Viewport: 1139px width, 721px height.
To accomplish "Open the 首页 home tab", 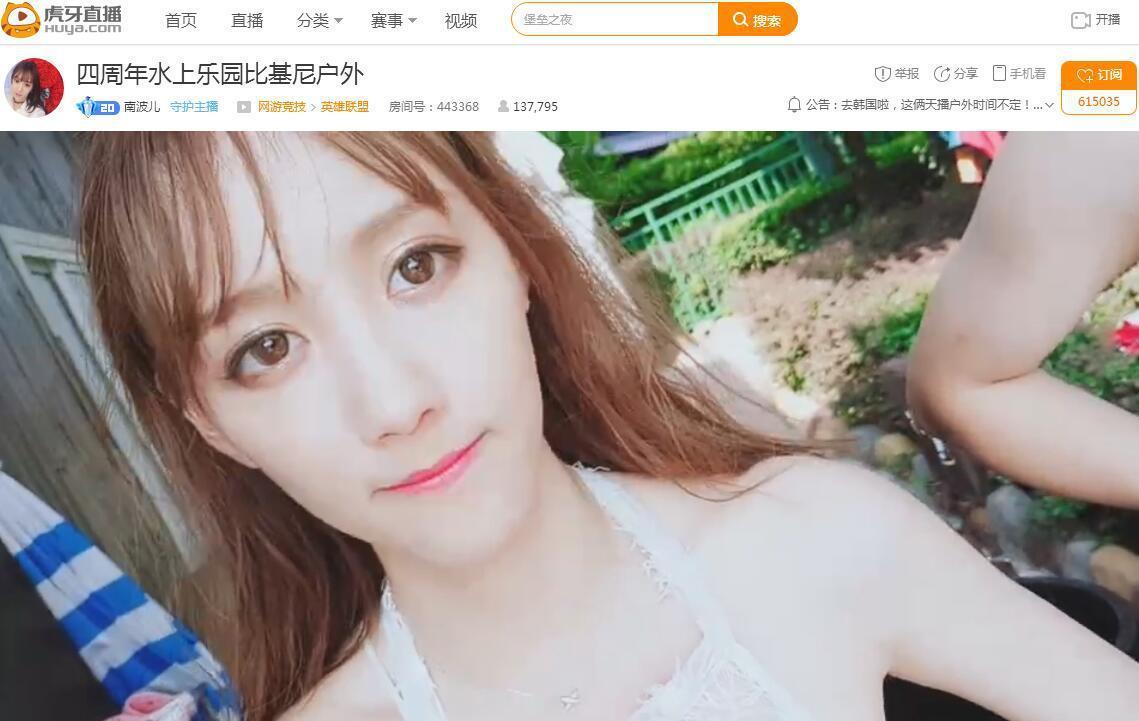I will (181, 20).
